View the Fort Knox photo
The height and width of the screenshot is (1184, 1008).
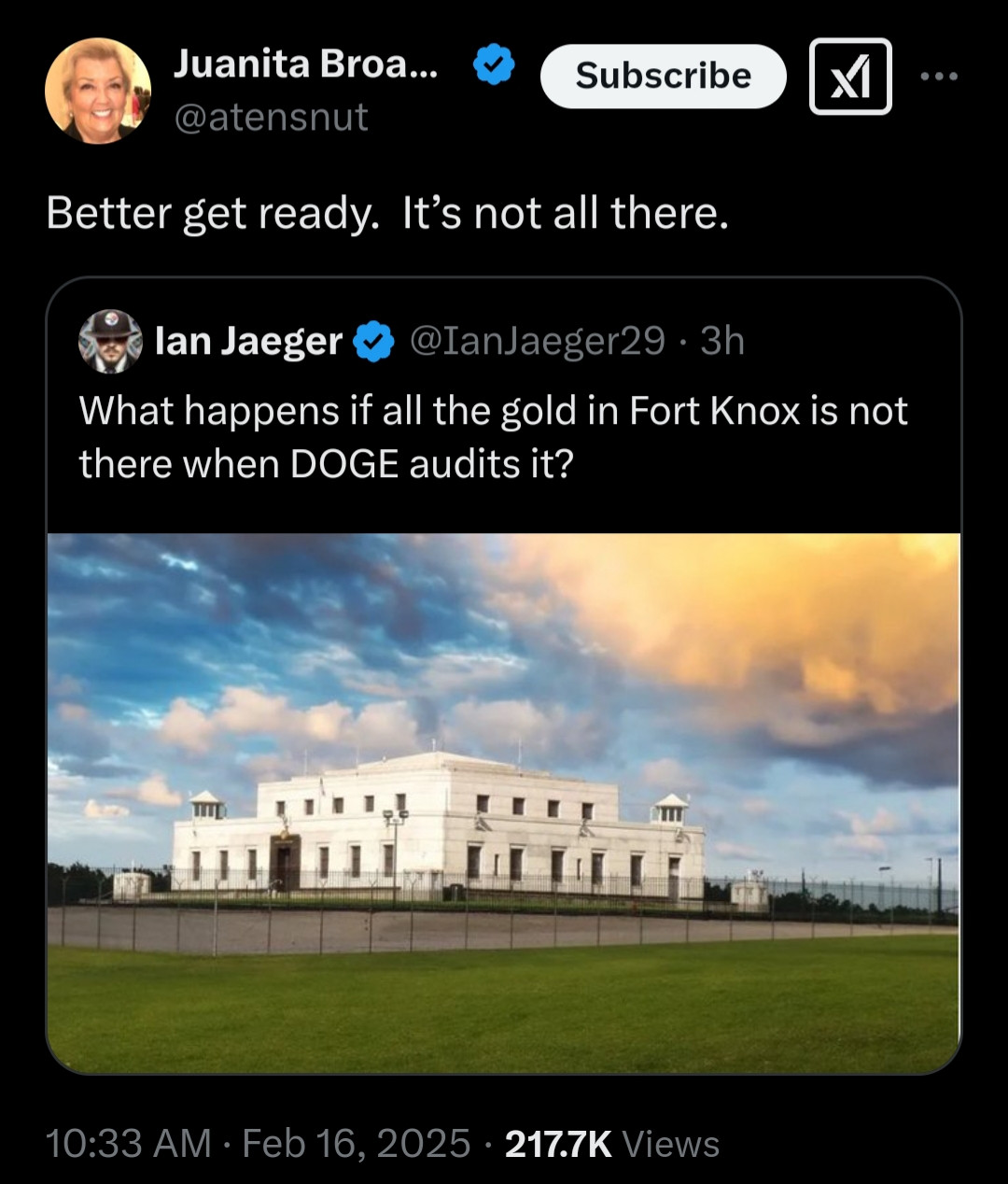[503, 803]
